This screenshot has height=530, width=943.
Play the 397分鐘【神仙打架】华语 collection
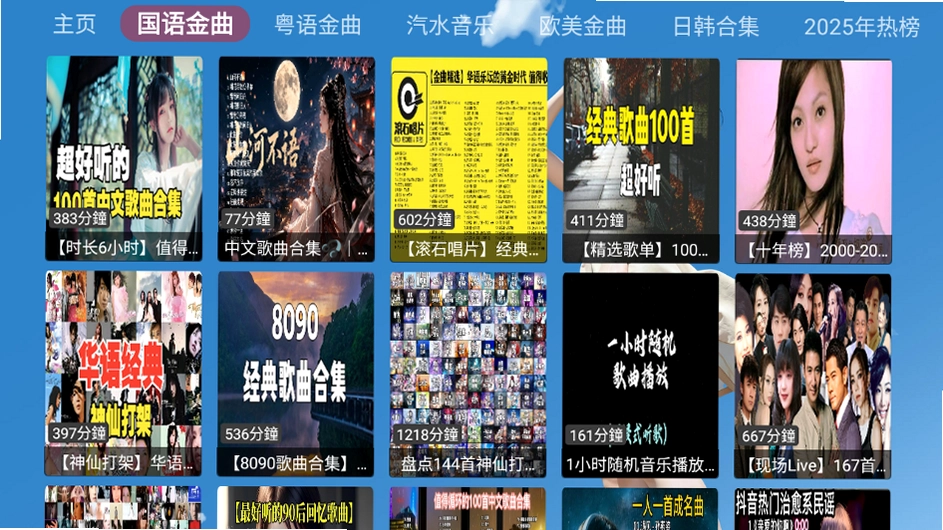(123, 374)
